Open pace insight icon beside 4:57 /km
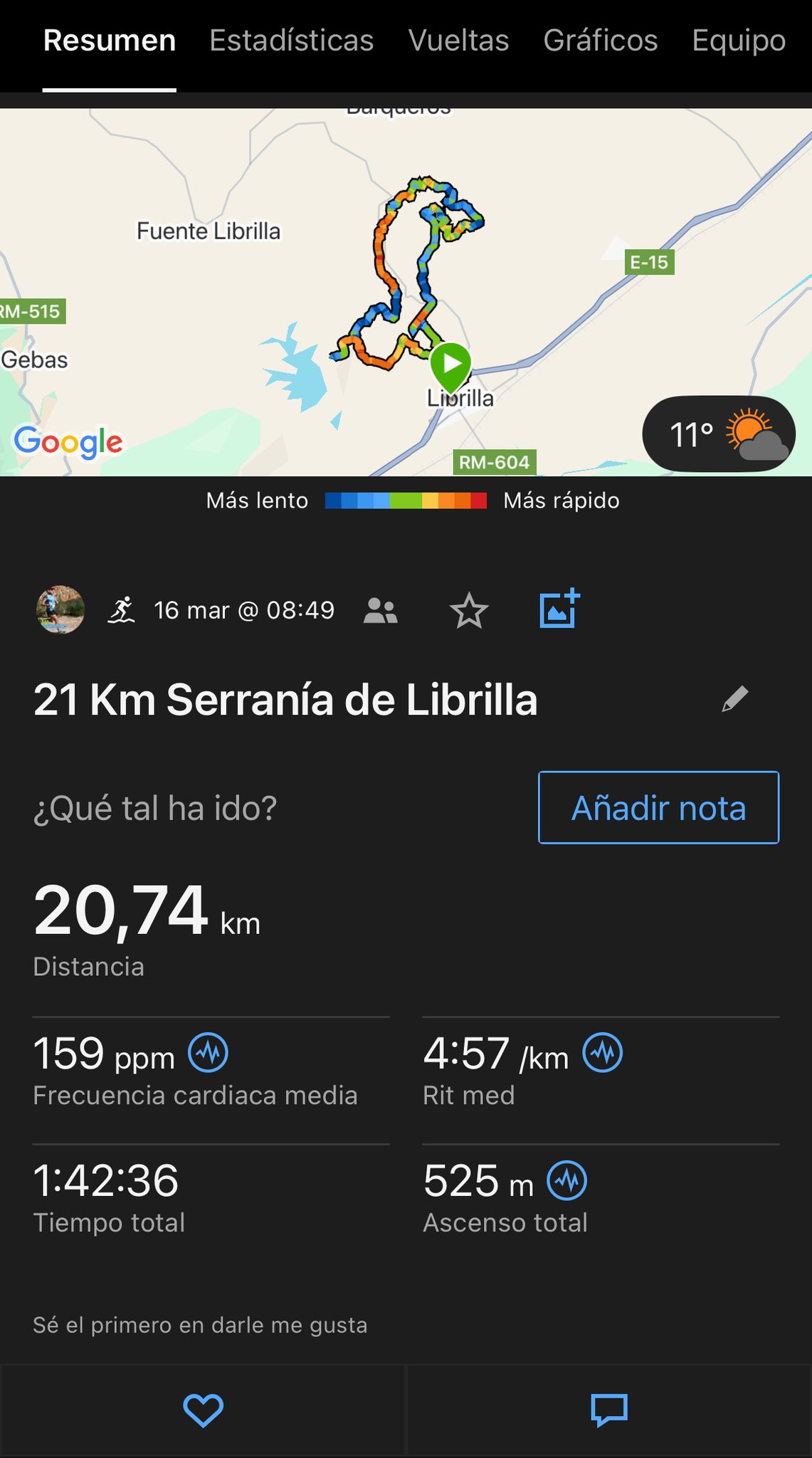 pyautogui.click(x=603, y=1052)
